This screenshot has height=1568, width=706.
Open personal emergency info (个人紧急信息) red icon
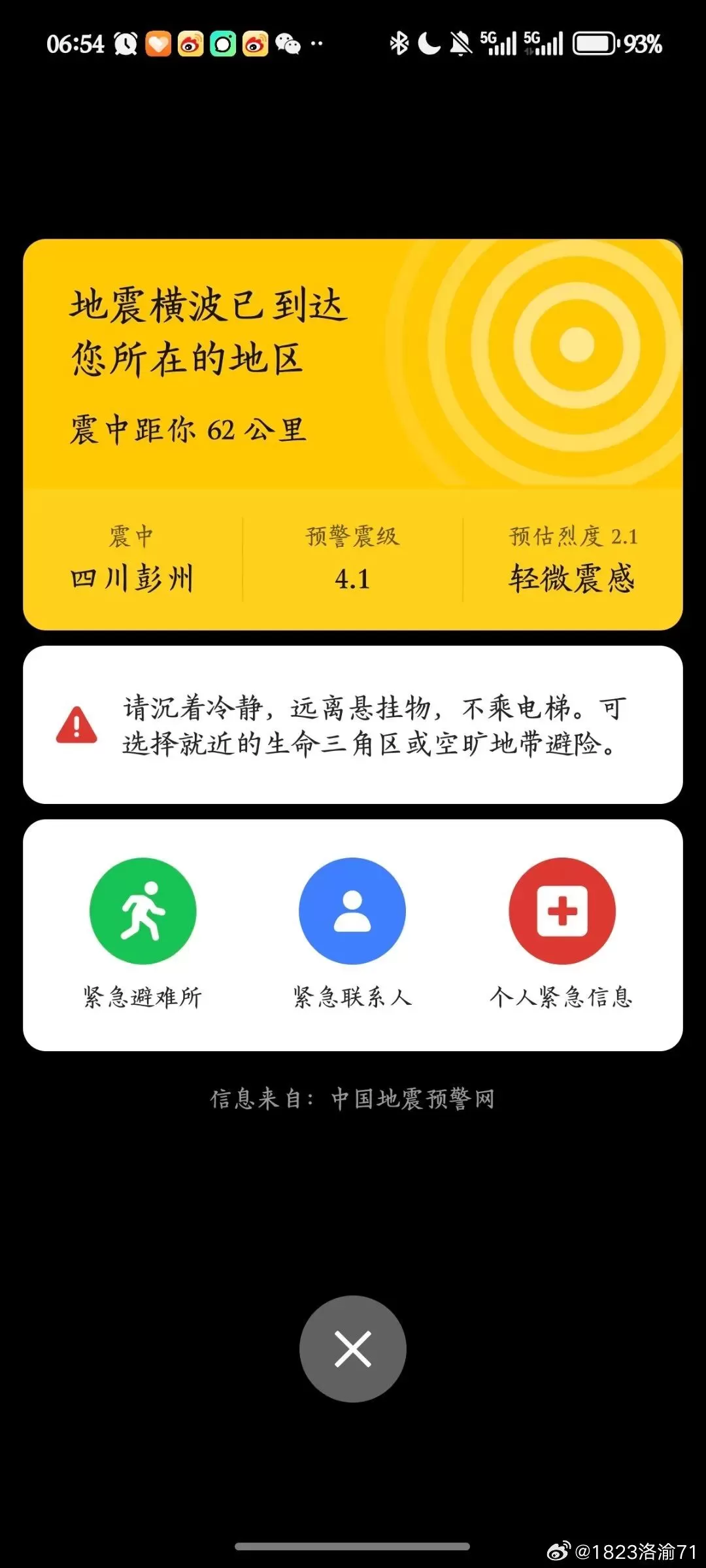tap(562, 911)
